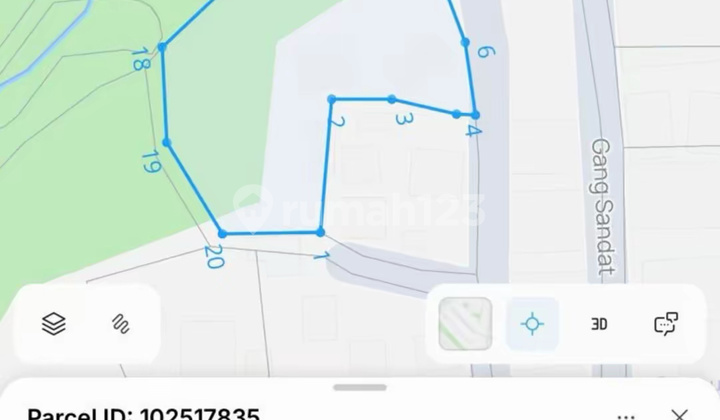Select the freehand draw tool

pyautogui.click(x=121, y=323)
